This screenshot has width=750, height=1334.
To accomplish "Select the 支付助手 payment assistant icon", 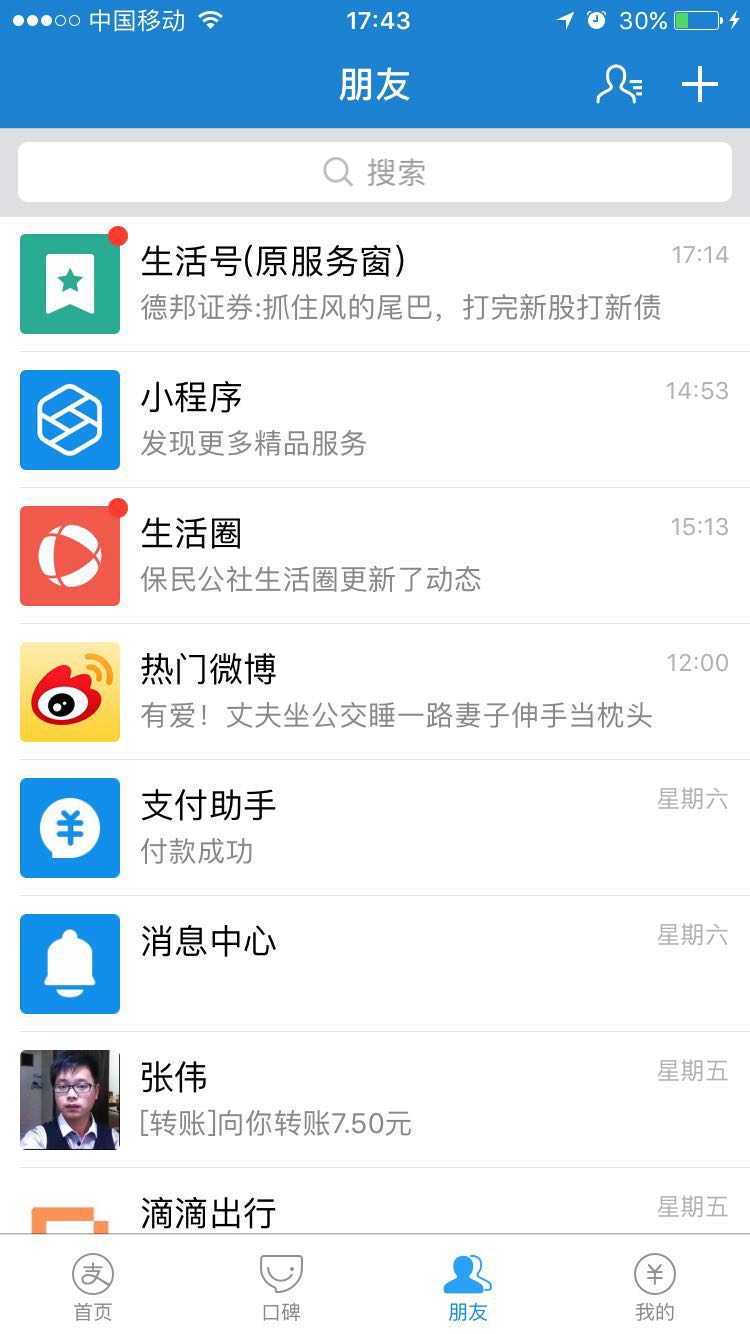I will coord(70,827).
